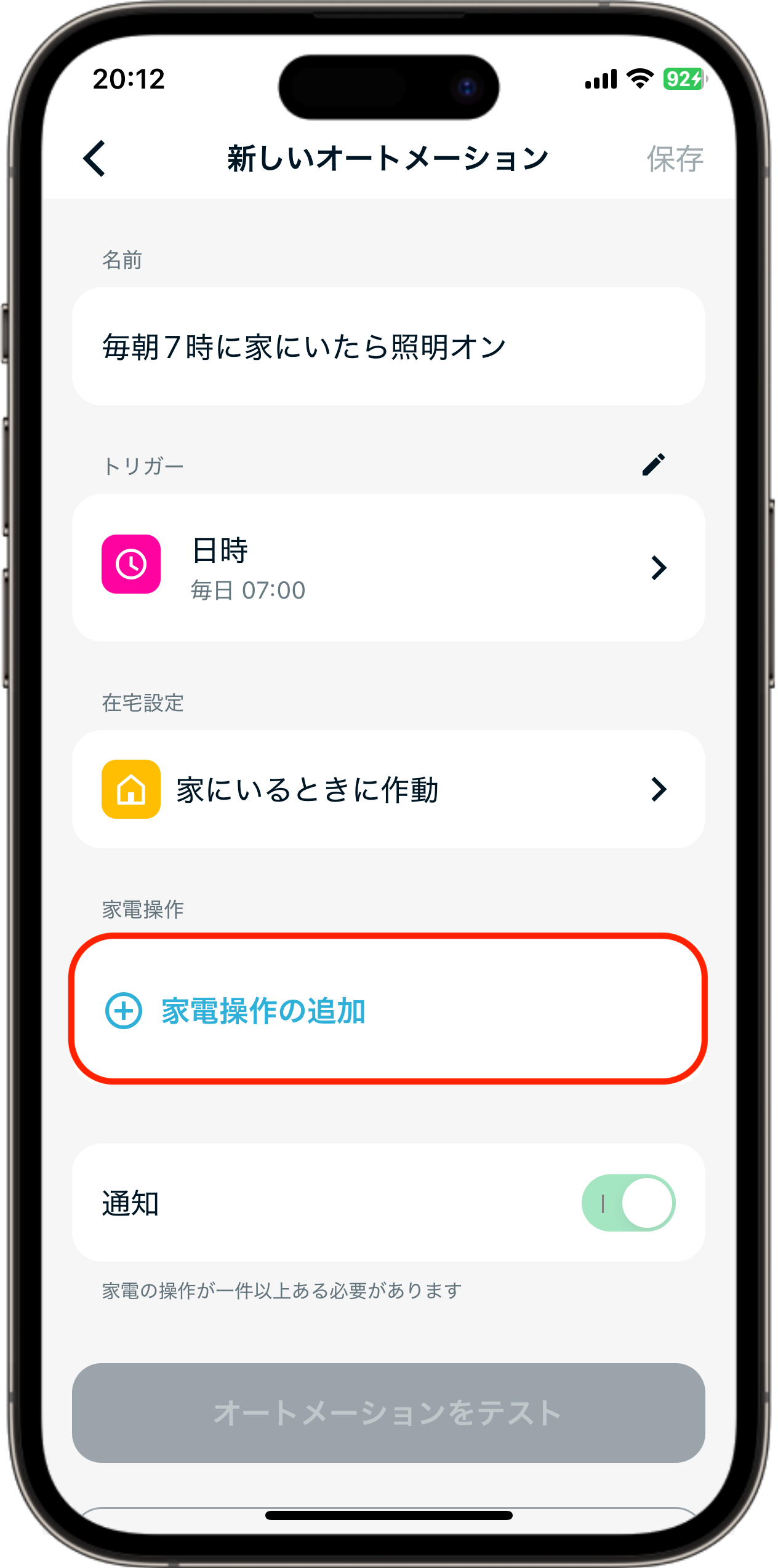Tap オートメーションをテスト button
The height and width of the screenshot is (1568, 778).
coord(388,1413)
